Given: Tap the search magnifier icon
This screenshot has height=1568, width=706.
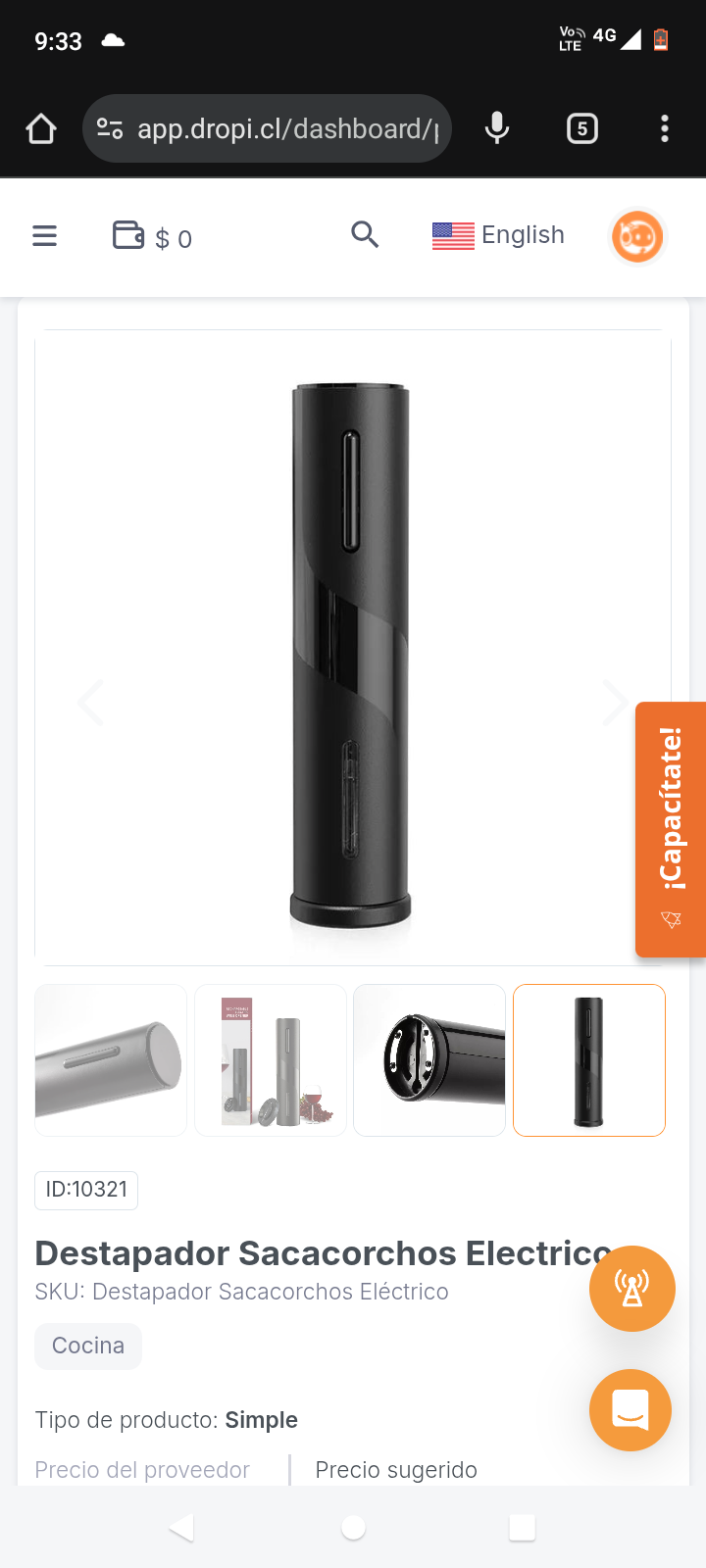Looking at the screenshot, I should click(x=365, y=234).
